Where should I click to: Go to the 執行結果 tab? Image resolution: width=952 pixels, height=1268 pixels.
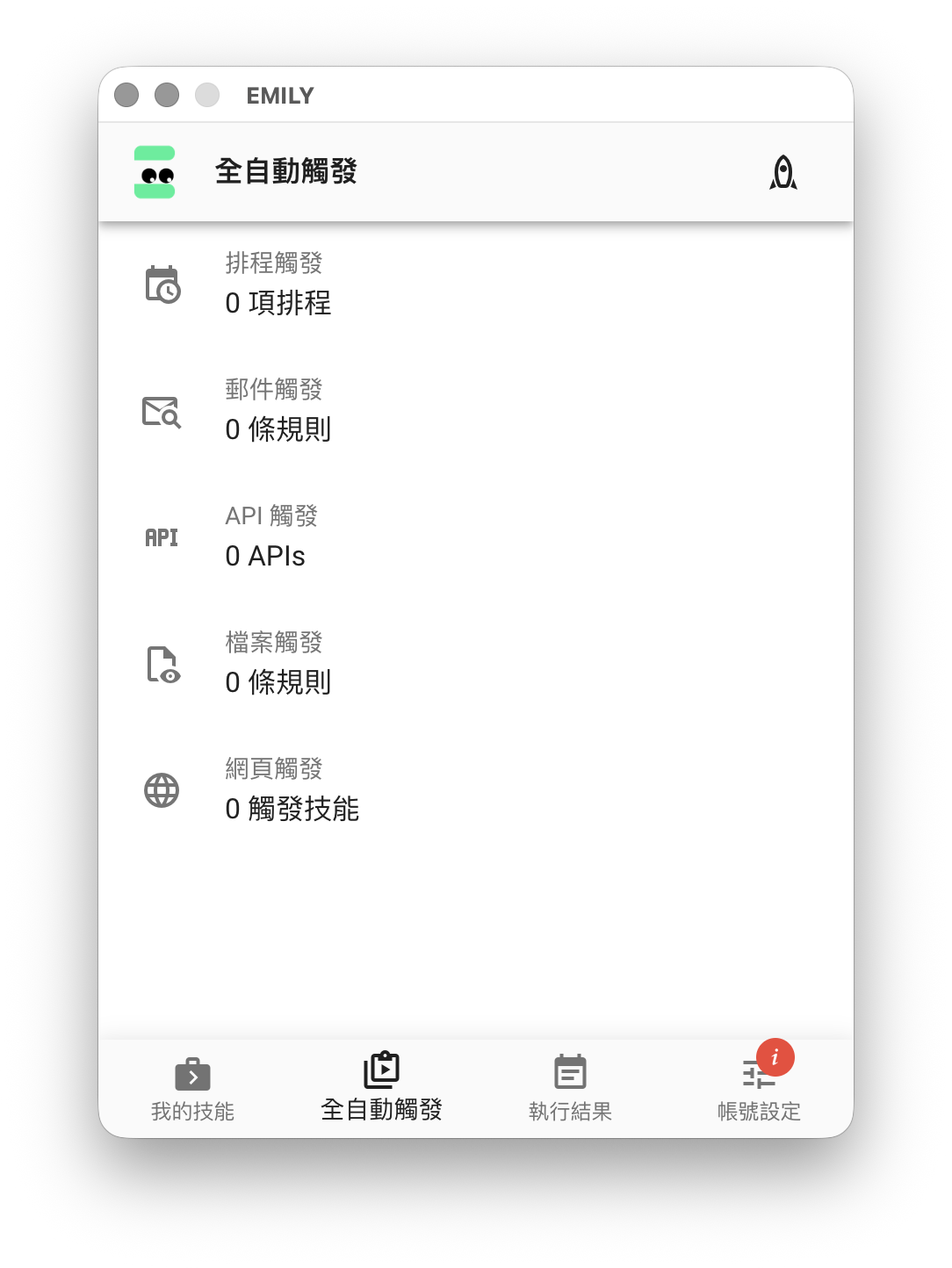570,1089
